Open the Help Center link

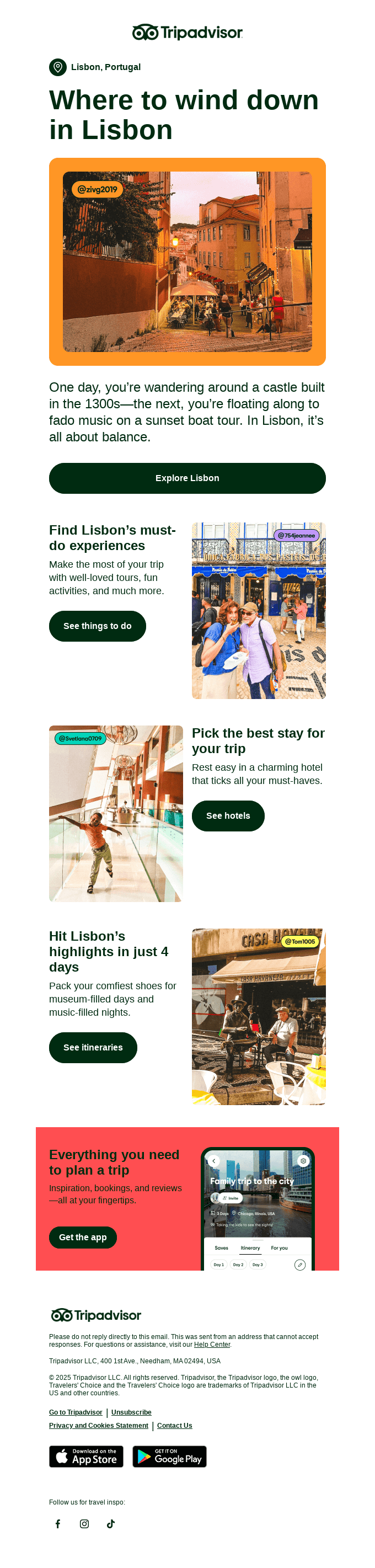tap(212, 1345)
